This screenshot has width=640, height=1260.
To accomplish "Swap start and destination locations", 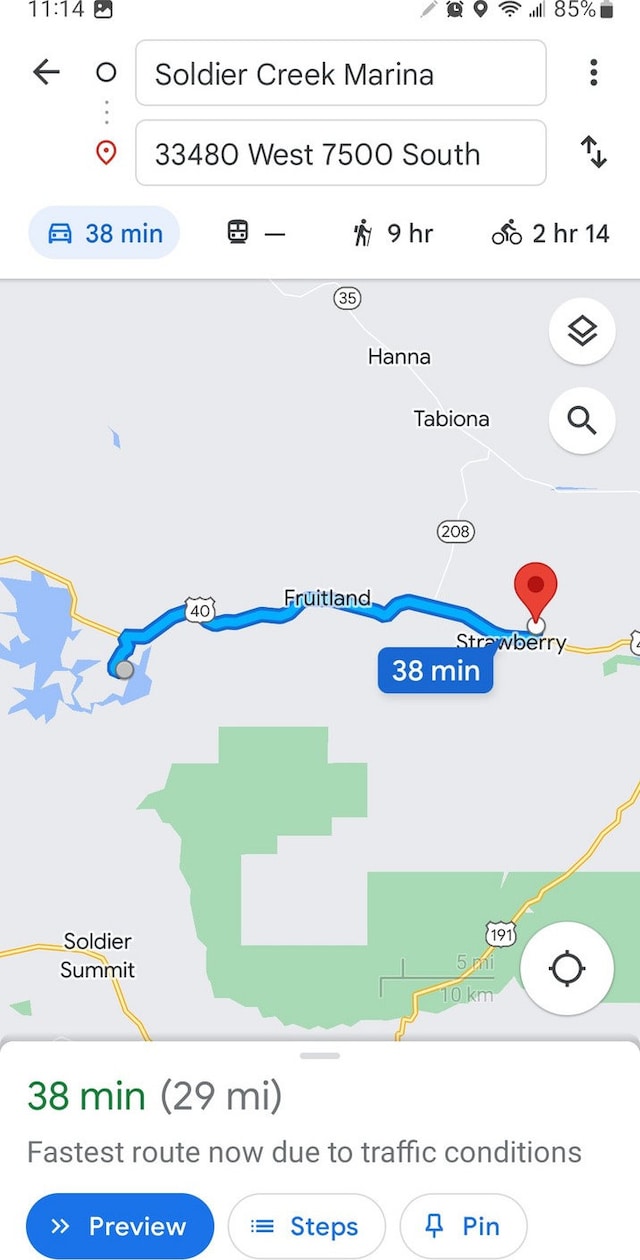I will (x=593, y=153).
